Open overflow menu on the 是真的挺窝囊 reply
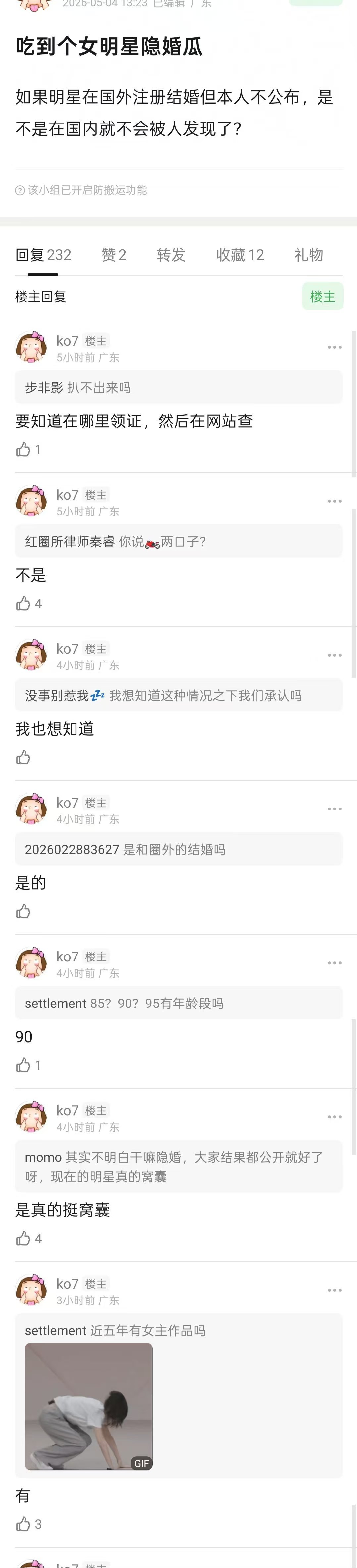 tap(334, 1117)
